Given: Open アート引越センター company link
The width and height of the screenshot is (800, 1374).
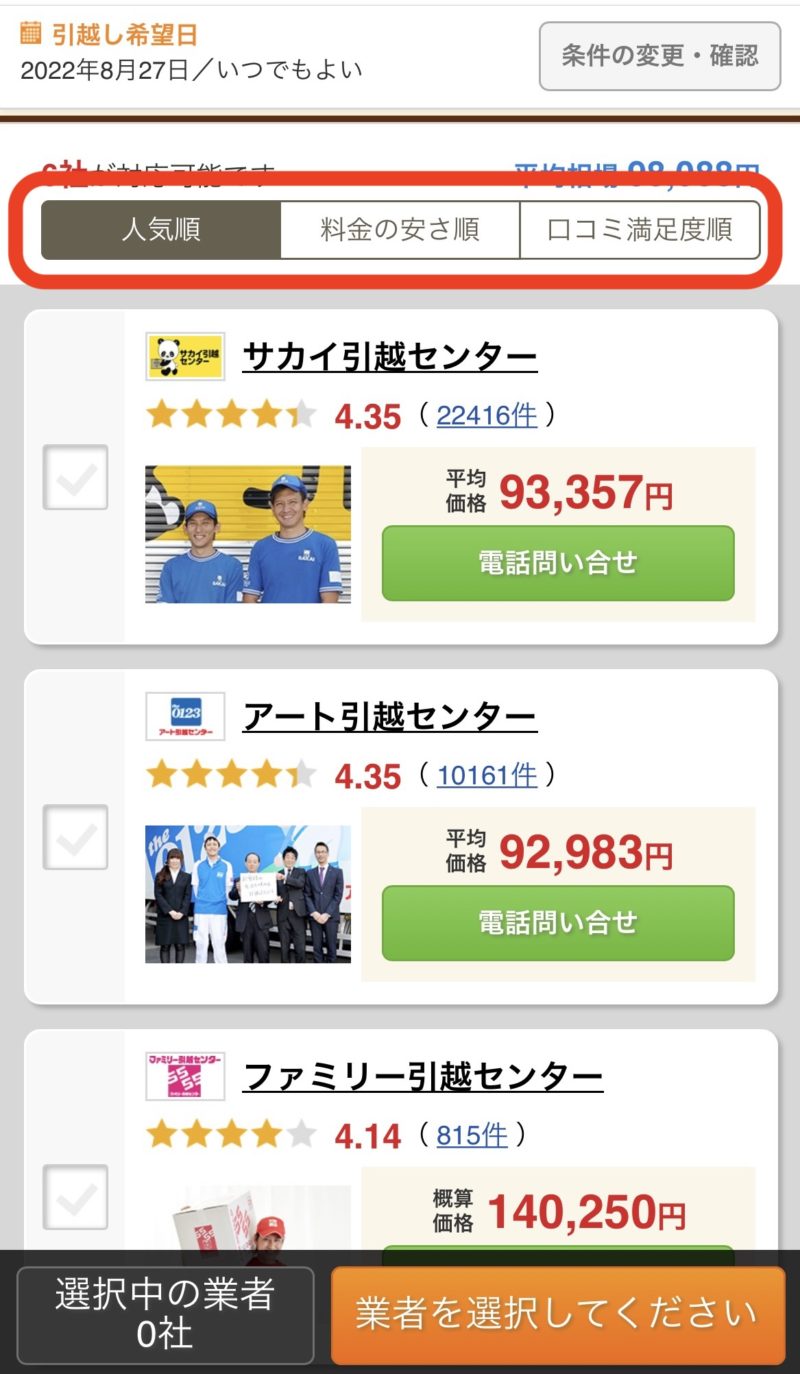Looking at the screenshot, I should [x=390, y=717].
